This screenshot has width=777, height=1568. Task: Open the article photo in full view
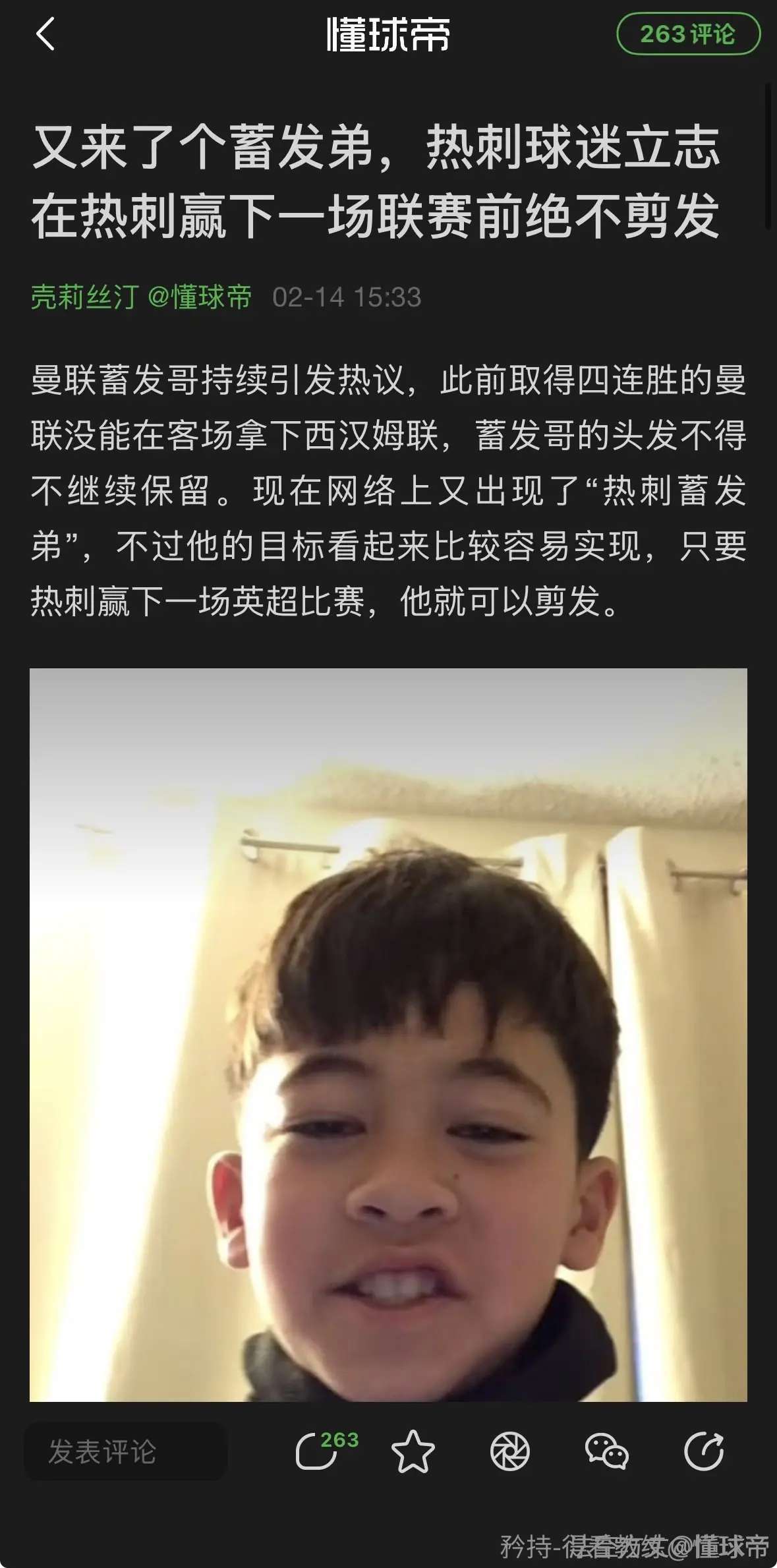[388, 1035]
